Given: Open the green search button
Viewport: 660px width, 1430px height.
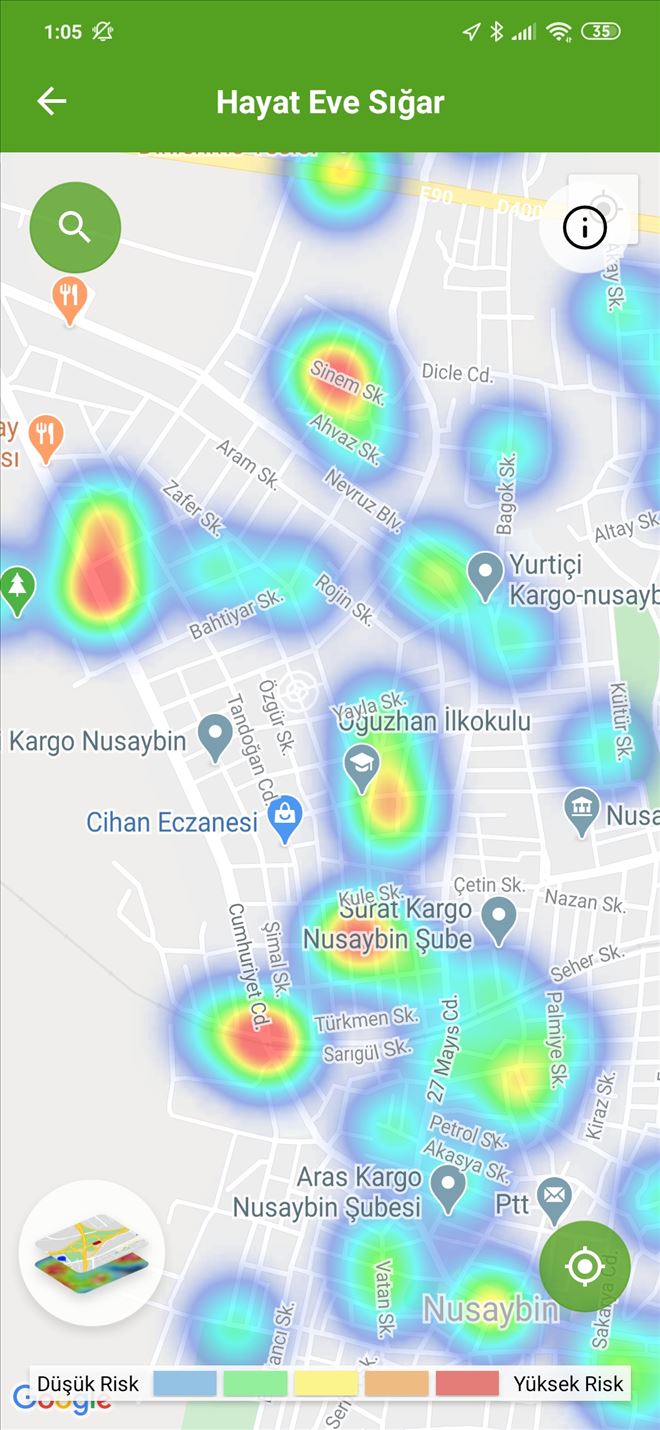Looking at the screenshot, I should tap(75, 228).
